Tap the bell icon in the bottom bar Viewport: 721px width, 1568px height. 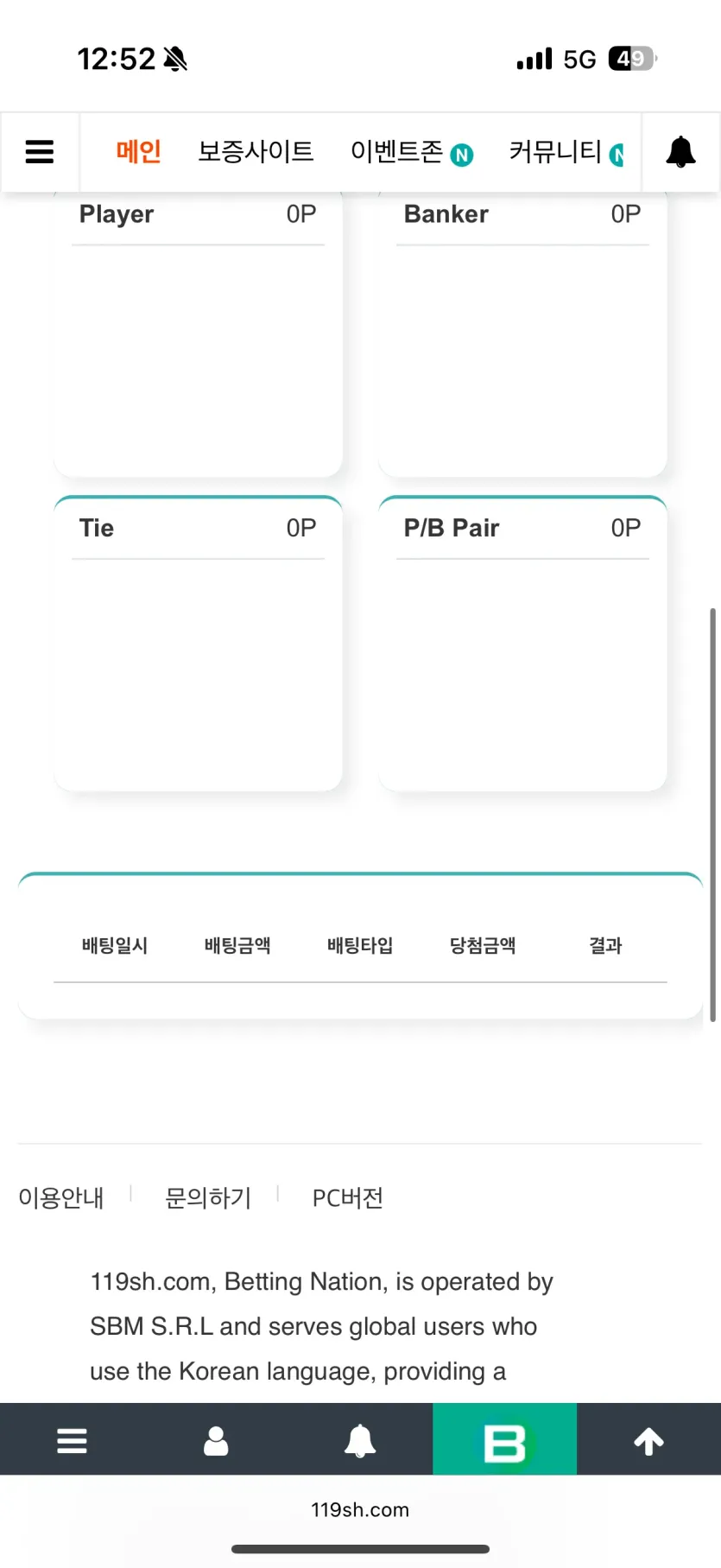[x=360, y=1440]
